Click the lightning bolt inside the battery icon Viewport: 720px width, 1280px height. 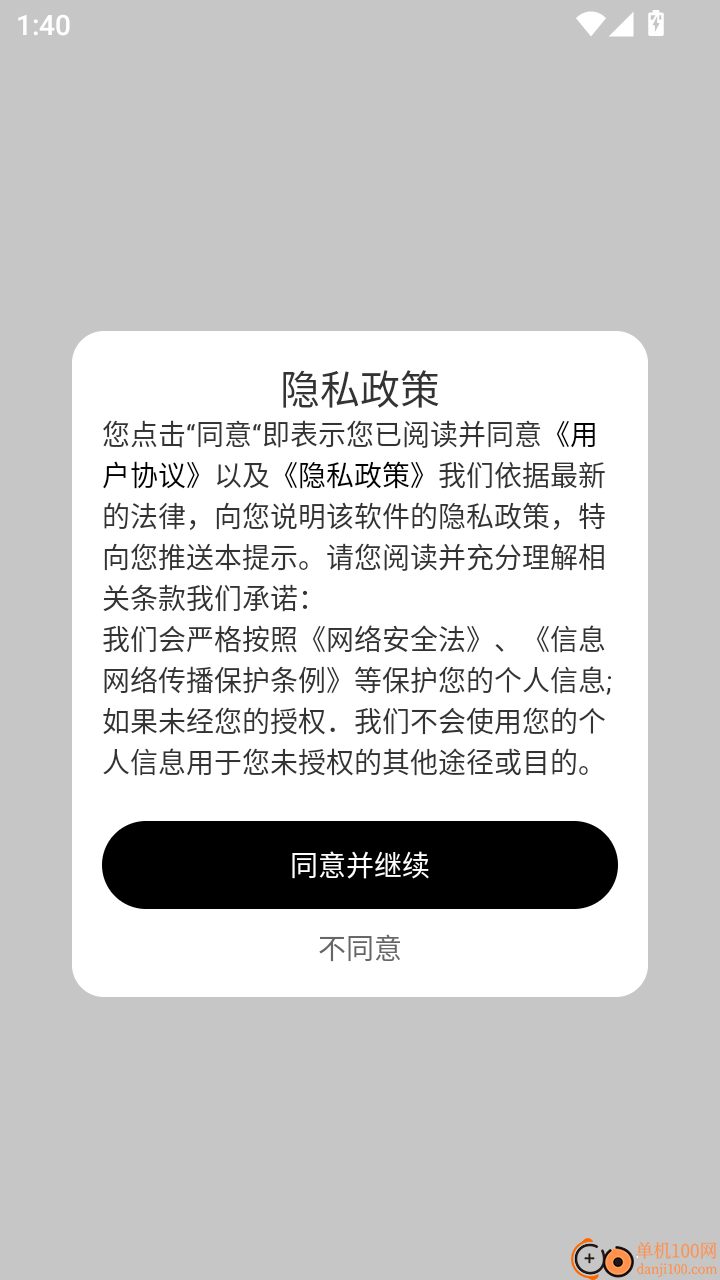pyautogui.click(x=655, y=23)
